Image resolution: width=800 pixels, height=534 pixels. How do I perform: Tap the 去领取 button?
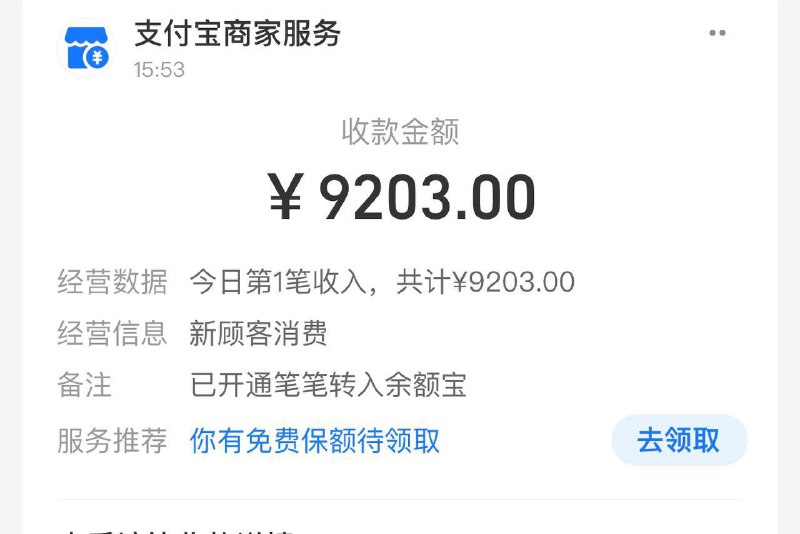coord(679,441)
